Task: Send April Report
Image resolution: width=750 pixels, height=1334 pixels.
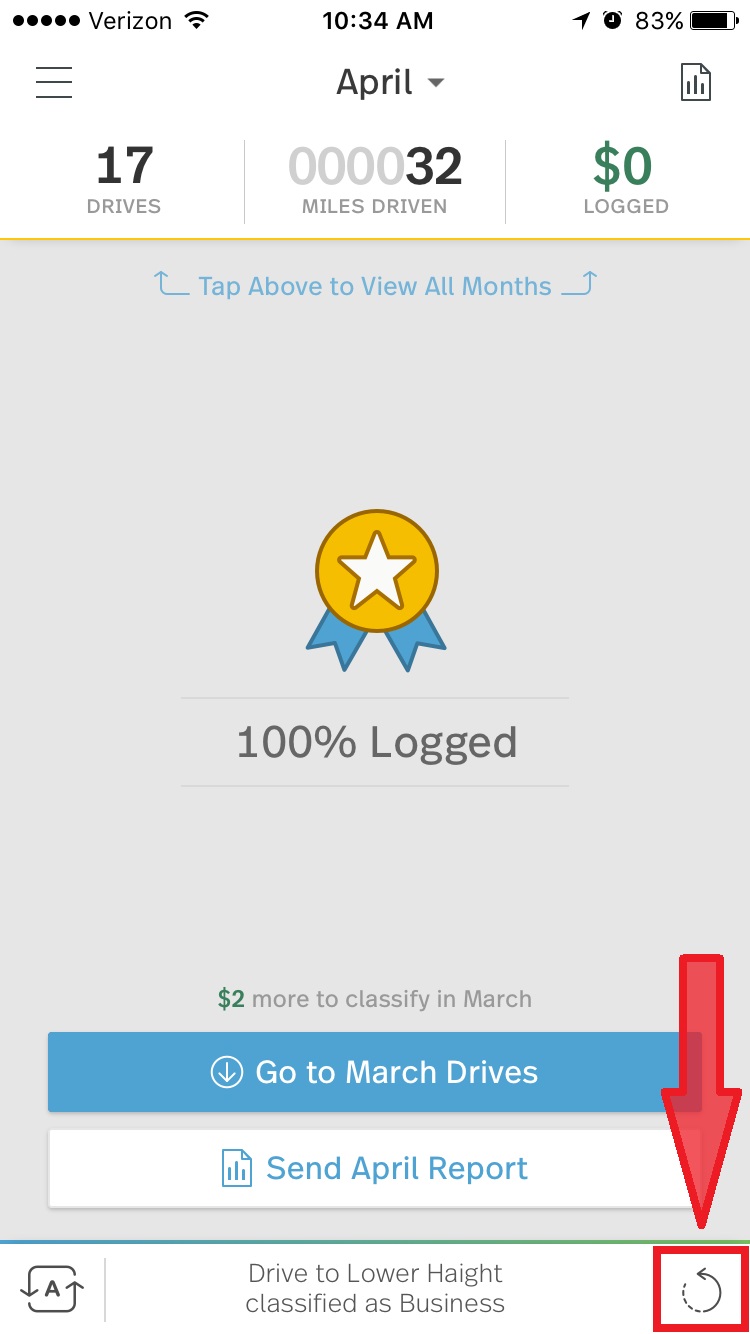Action: click(375, 1168)
